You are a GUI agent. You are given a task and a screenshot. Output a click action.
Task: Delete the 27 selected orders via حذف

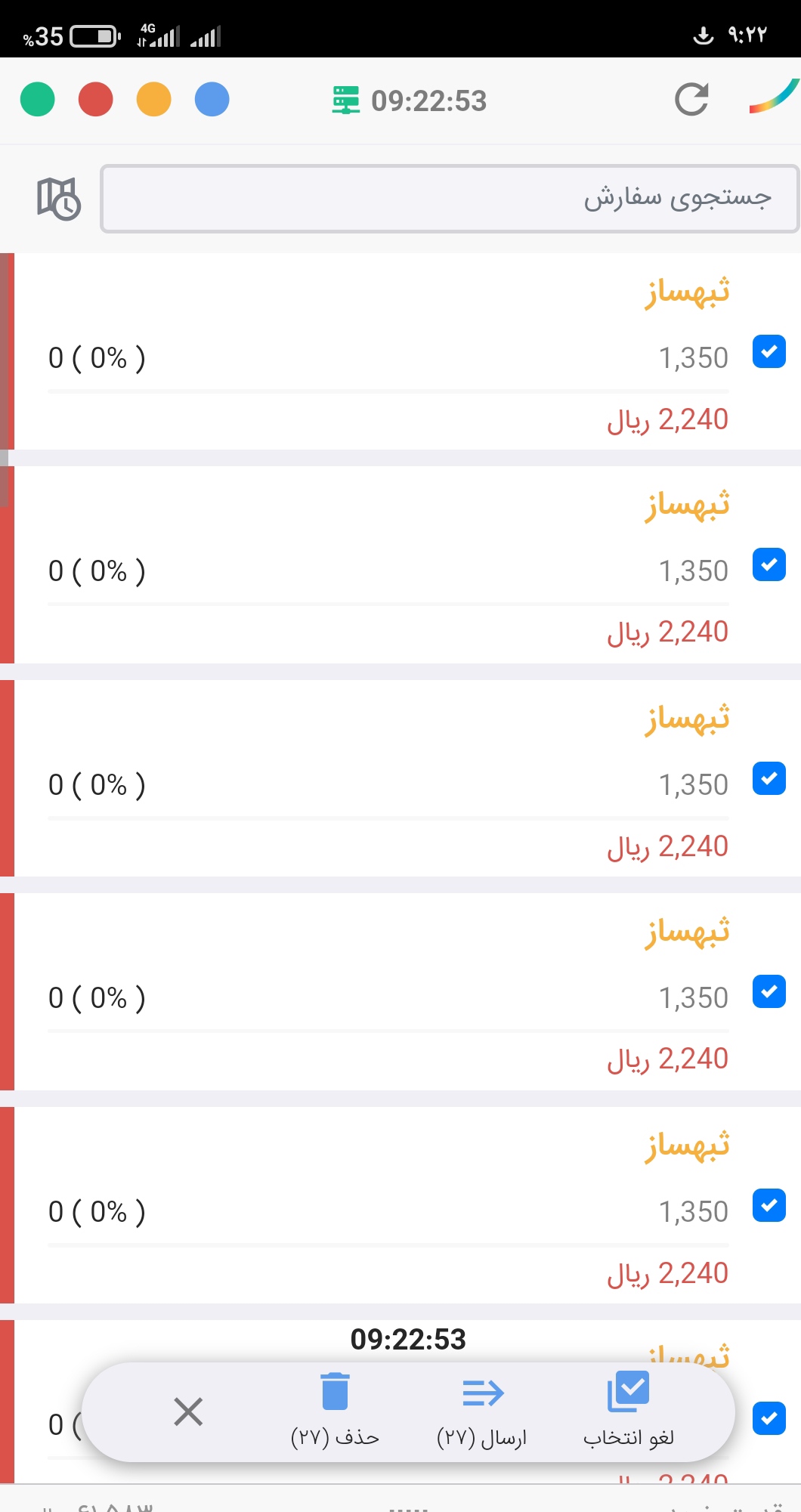[x=335, y=1410]
